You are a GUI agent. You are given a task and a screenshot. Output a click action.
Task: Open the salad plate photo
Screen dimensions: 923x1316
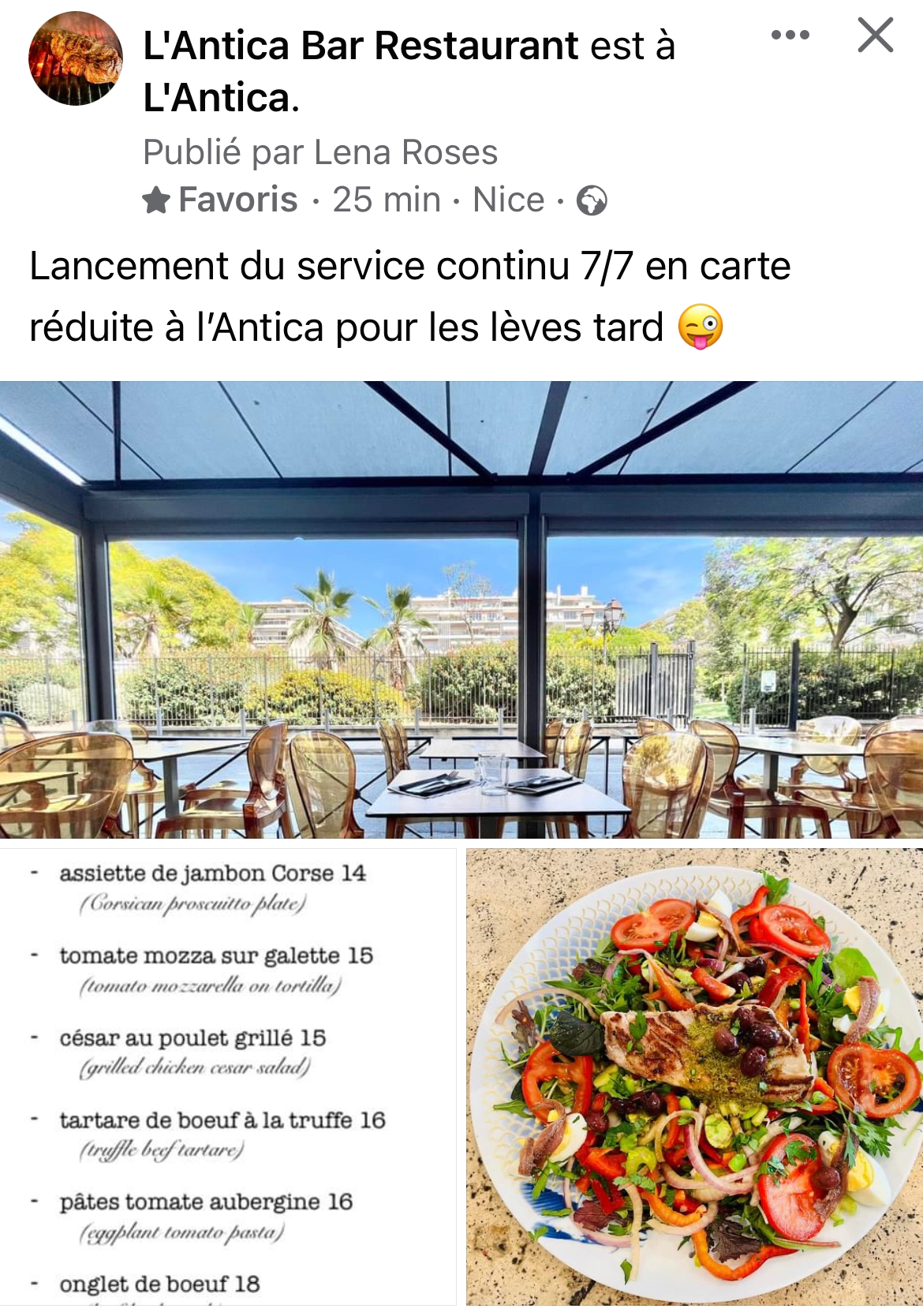[694, 1077]
